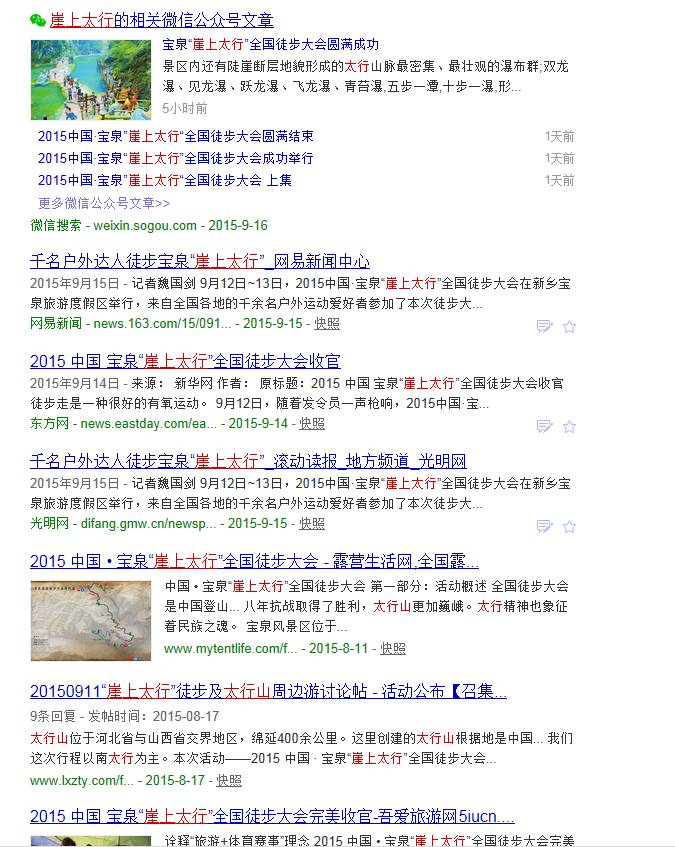Image resolution: width=675 pixels, height=847 pixels.
Task: Tap the star icon on 网易新闻 result
Action: pos(569,326)
